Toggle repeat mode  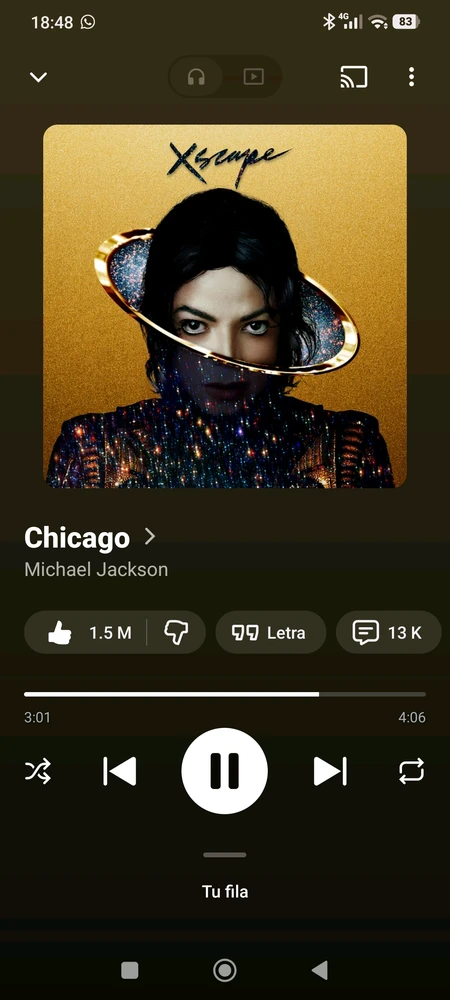point(411,772)
